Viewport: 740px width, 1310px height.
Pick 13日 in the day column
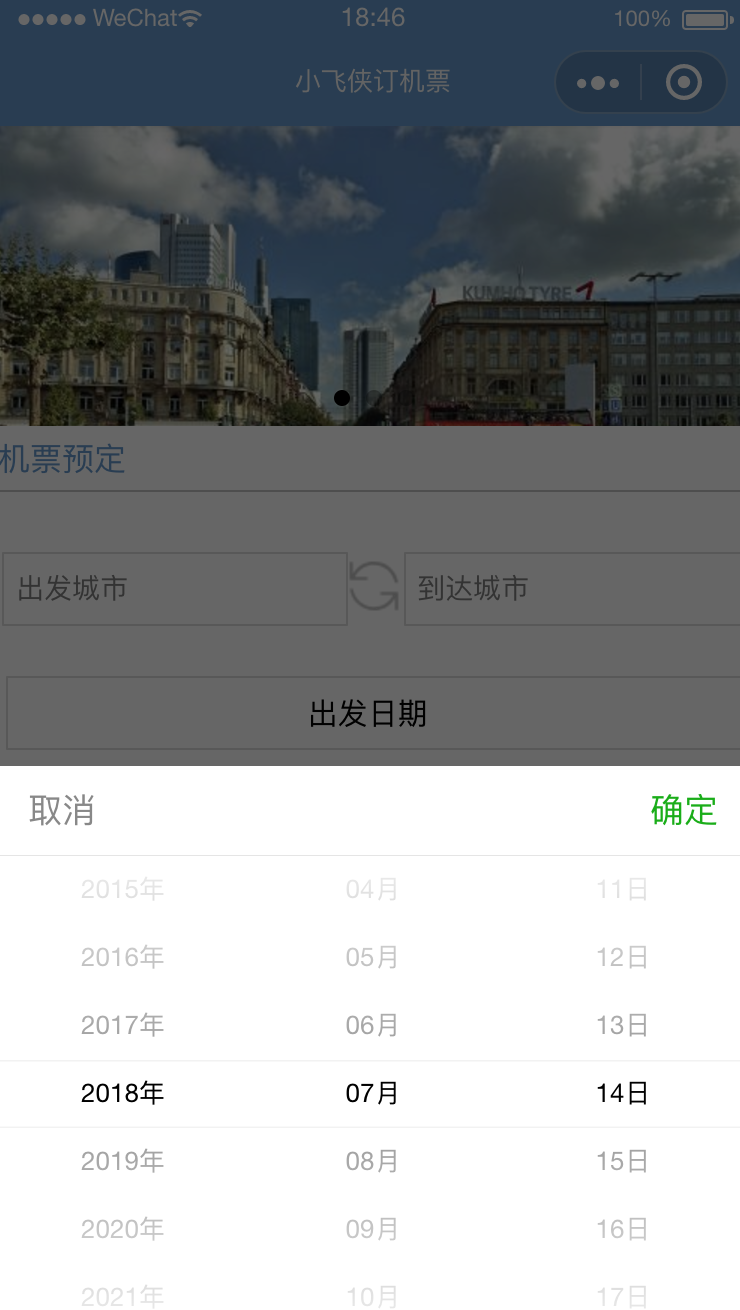[x=622, y=1025]
